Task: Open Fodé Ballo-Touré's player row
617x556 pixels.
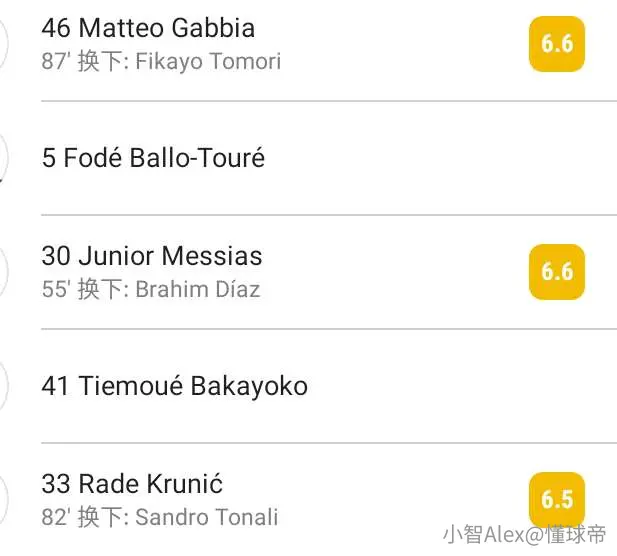Action: pyautogui.click(x=308, y=158)
